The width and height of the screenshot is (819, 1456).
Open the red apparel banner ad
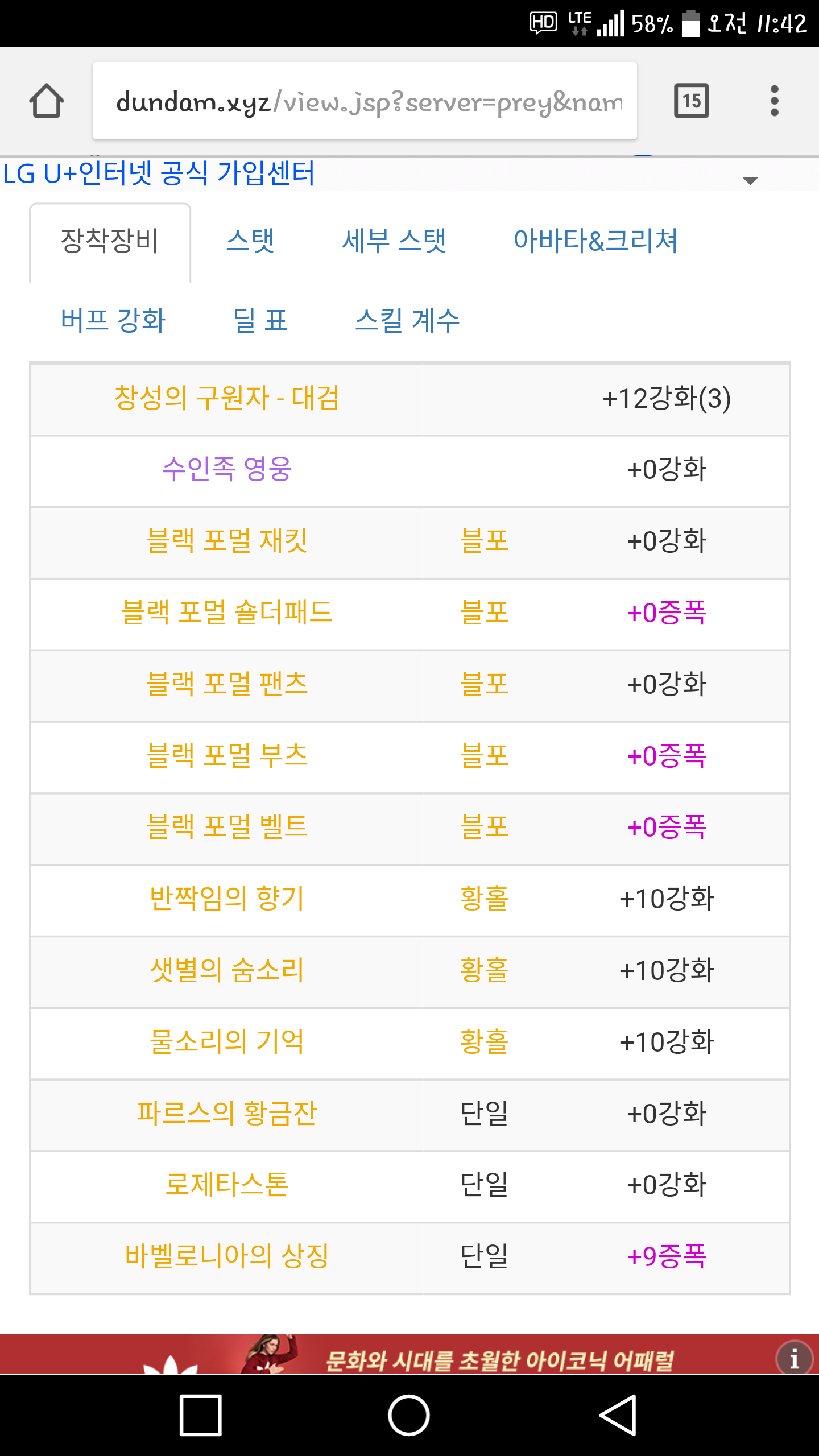pyautogui.click(x=409, y=1354)
